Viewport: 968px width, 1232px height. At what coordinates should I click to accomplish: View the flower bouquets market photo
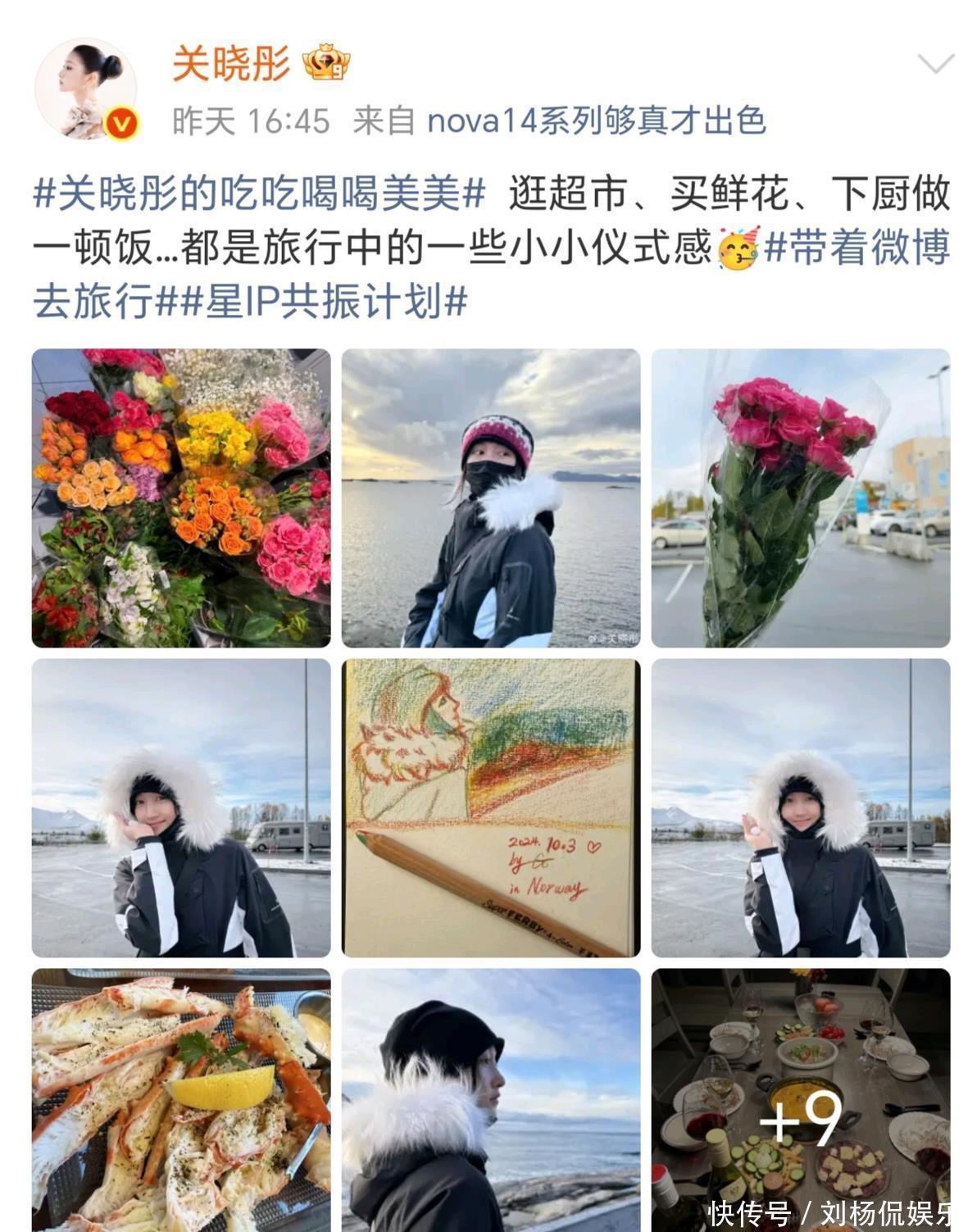[181, 498]
